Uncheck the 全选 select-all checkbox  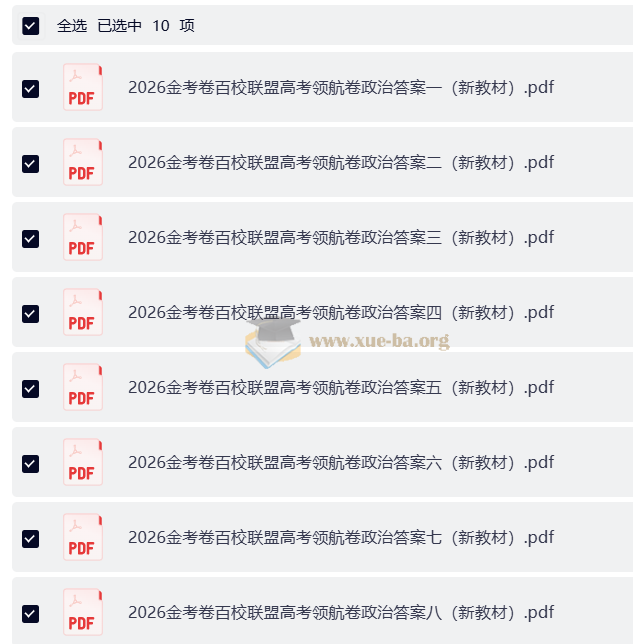30,26
